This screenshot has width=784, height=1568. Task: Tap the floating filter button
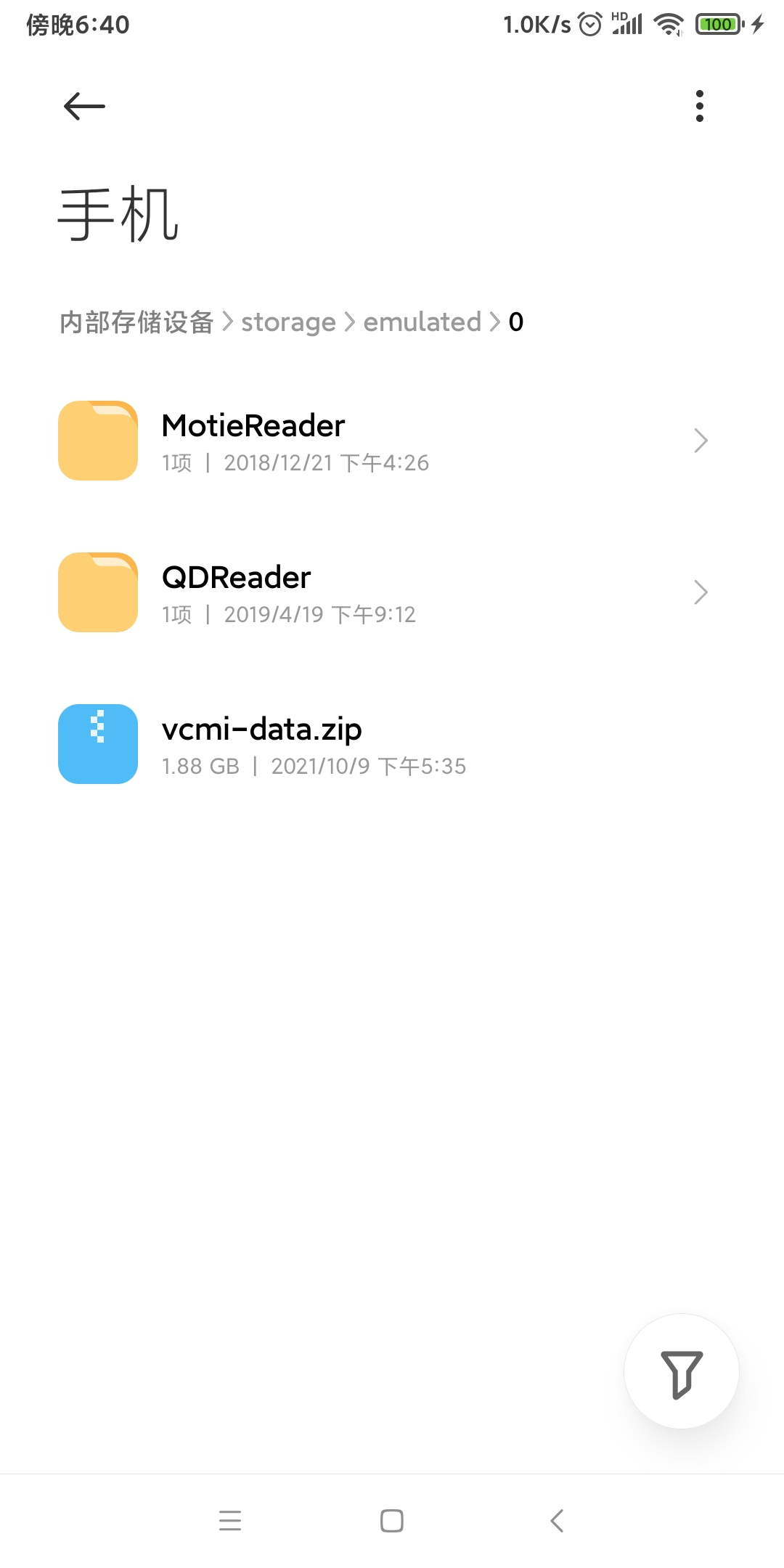pyautogui.click(x=681, y=1372)
